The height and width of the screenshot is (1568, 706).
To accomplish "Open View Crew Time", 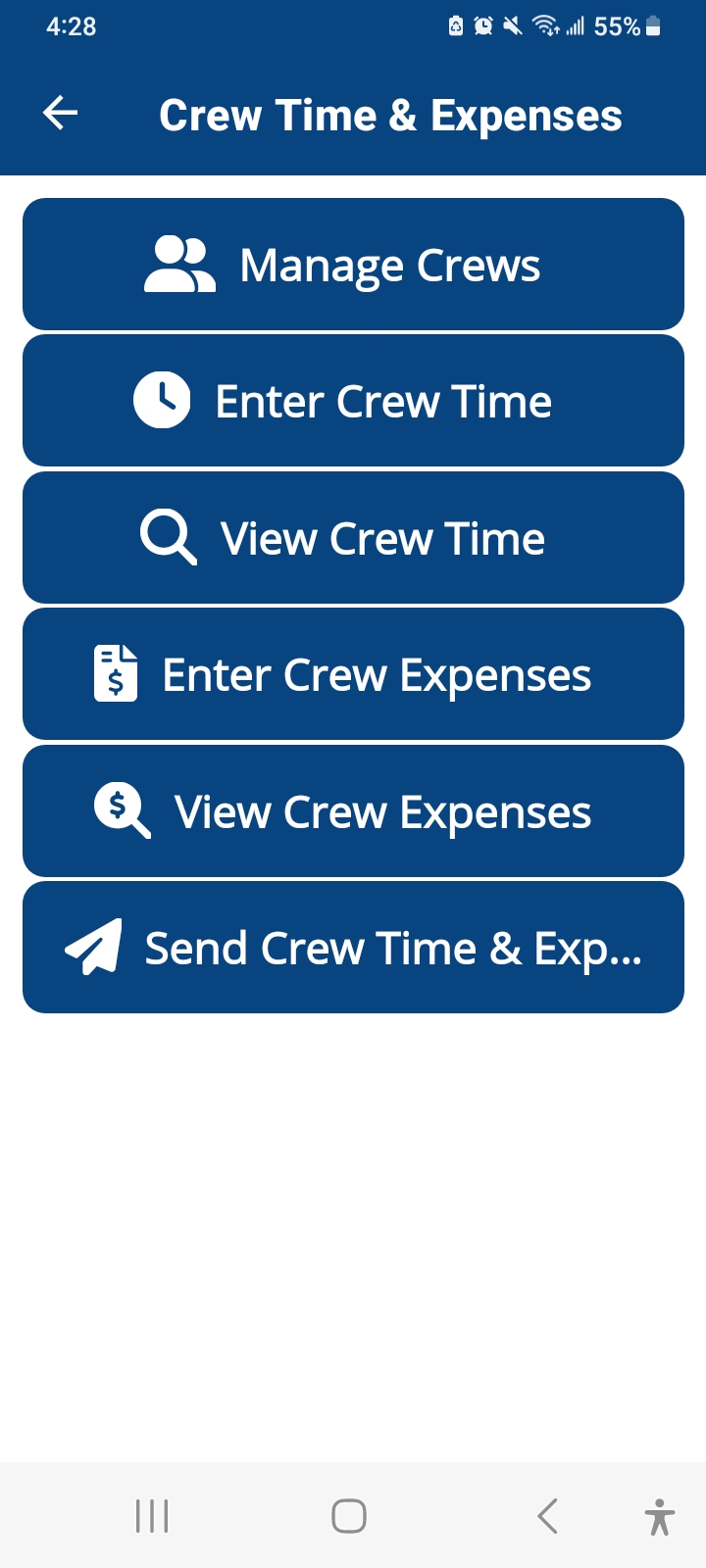I will tap(353, 538).
